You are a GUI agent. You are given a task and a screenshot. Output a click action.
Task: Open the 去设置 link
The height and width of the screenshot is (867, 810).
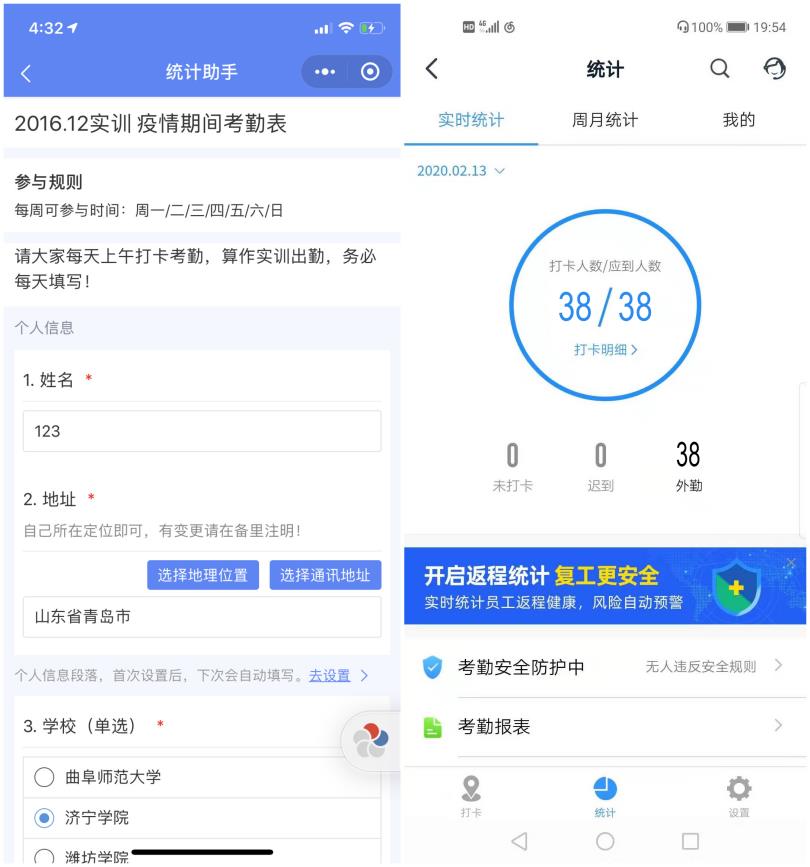(330, 675)
